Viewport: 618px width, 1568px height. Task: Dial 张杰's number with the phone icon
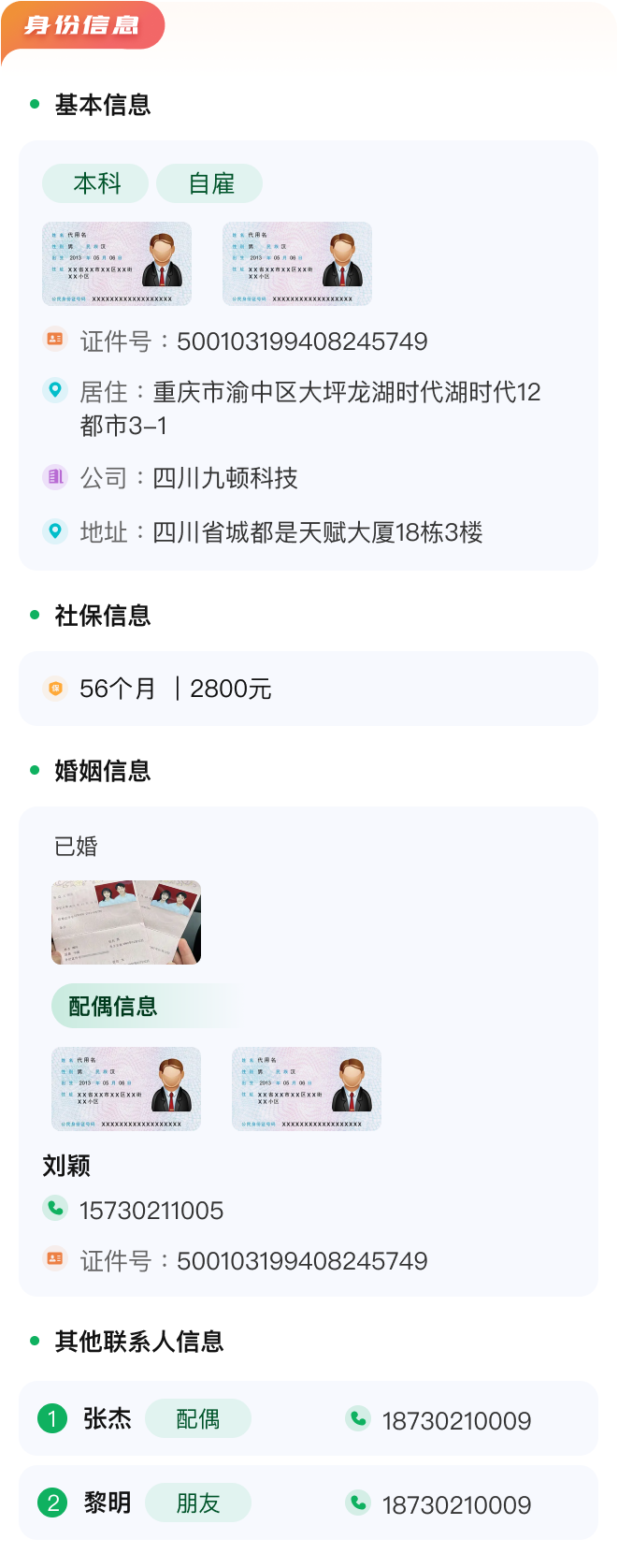pyautogui.click(x=358, y=1418)
